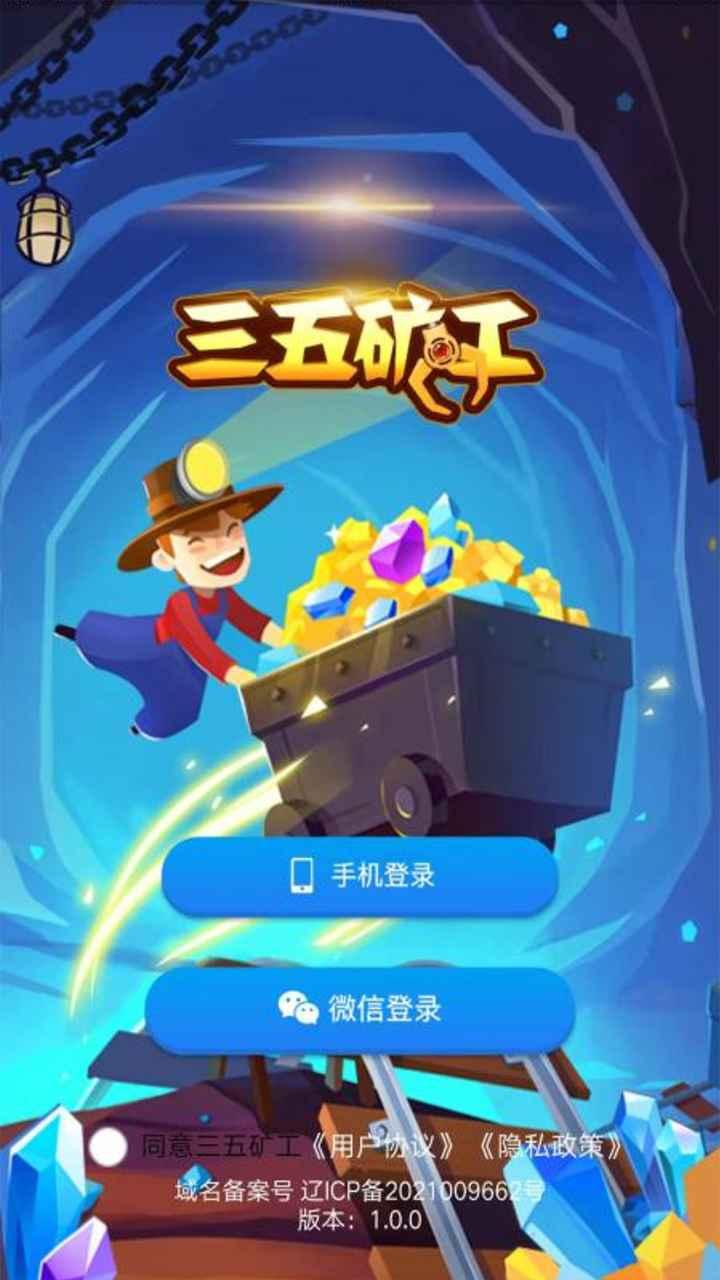Screen dimensions: 720x1280
Task: Open the 《隐私政策》 link
Action: click(550, 1147)
